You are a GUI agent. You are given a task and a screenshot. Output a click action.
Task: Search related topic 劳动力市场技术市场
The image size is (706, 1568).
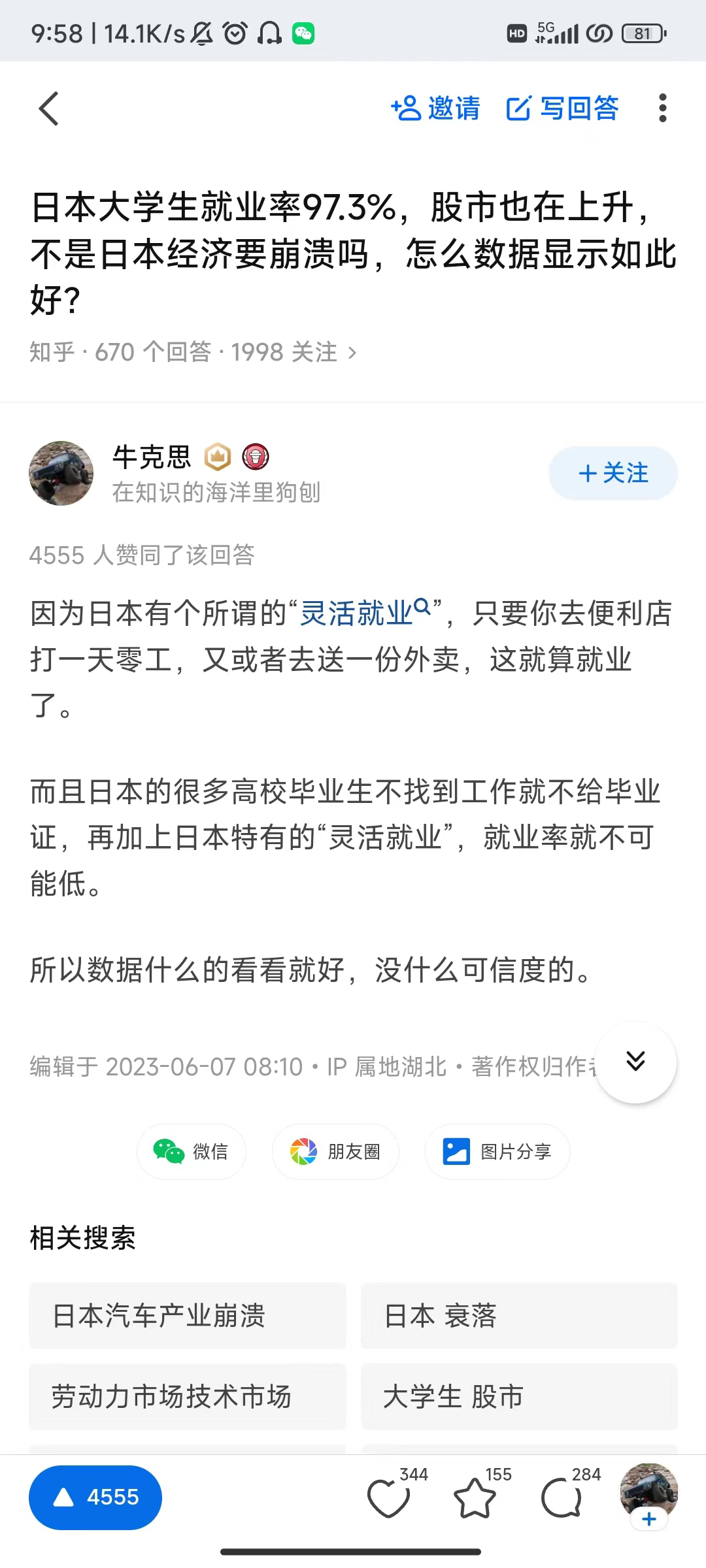(x=187, y=1397)
